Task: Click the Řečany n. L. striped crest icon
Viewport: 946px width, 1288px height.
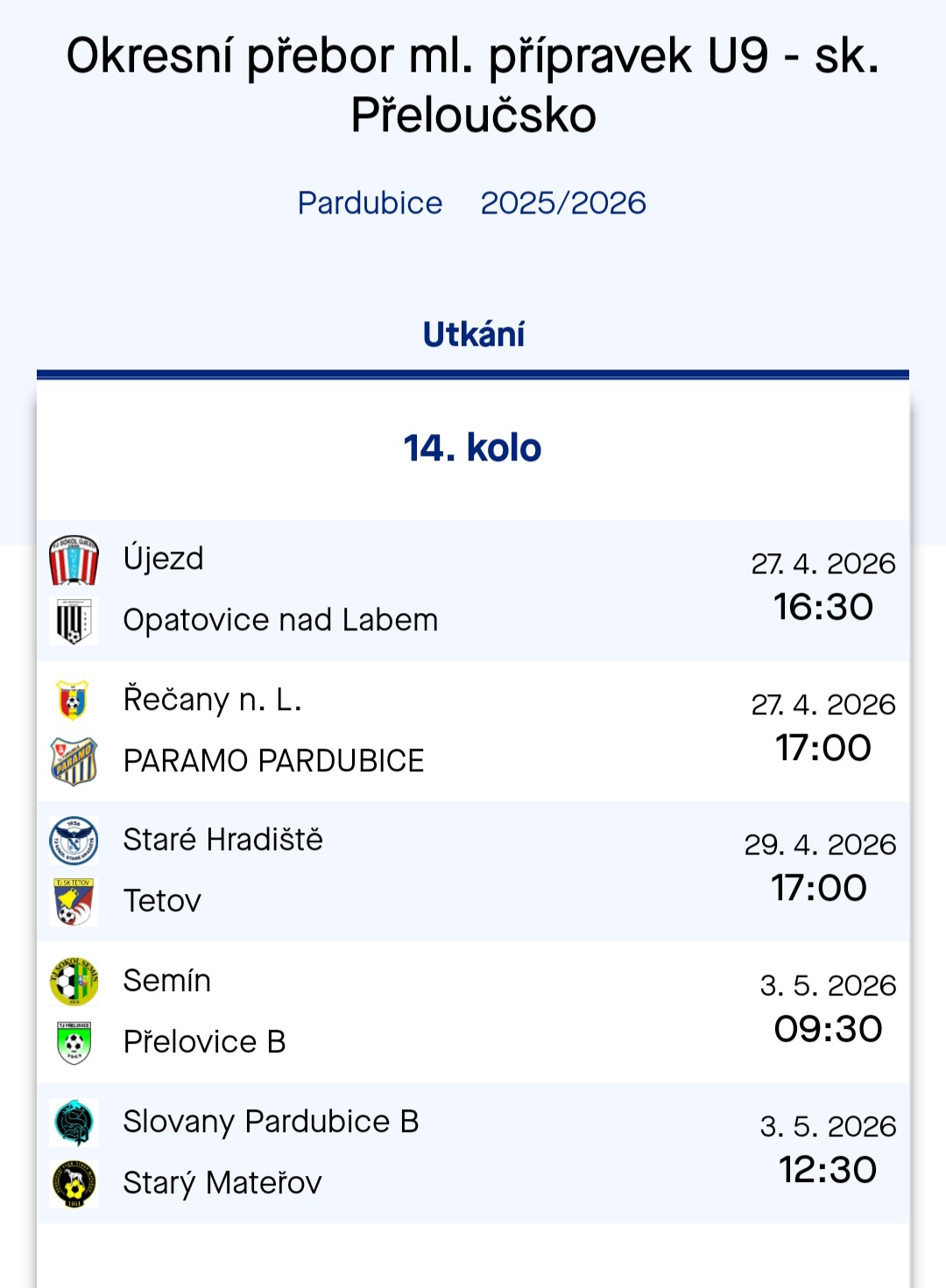Action: (x=74, y=699)
